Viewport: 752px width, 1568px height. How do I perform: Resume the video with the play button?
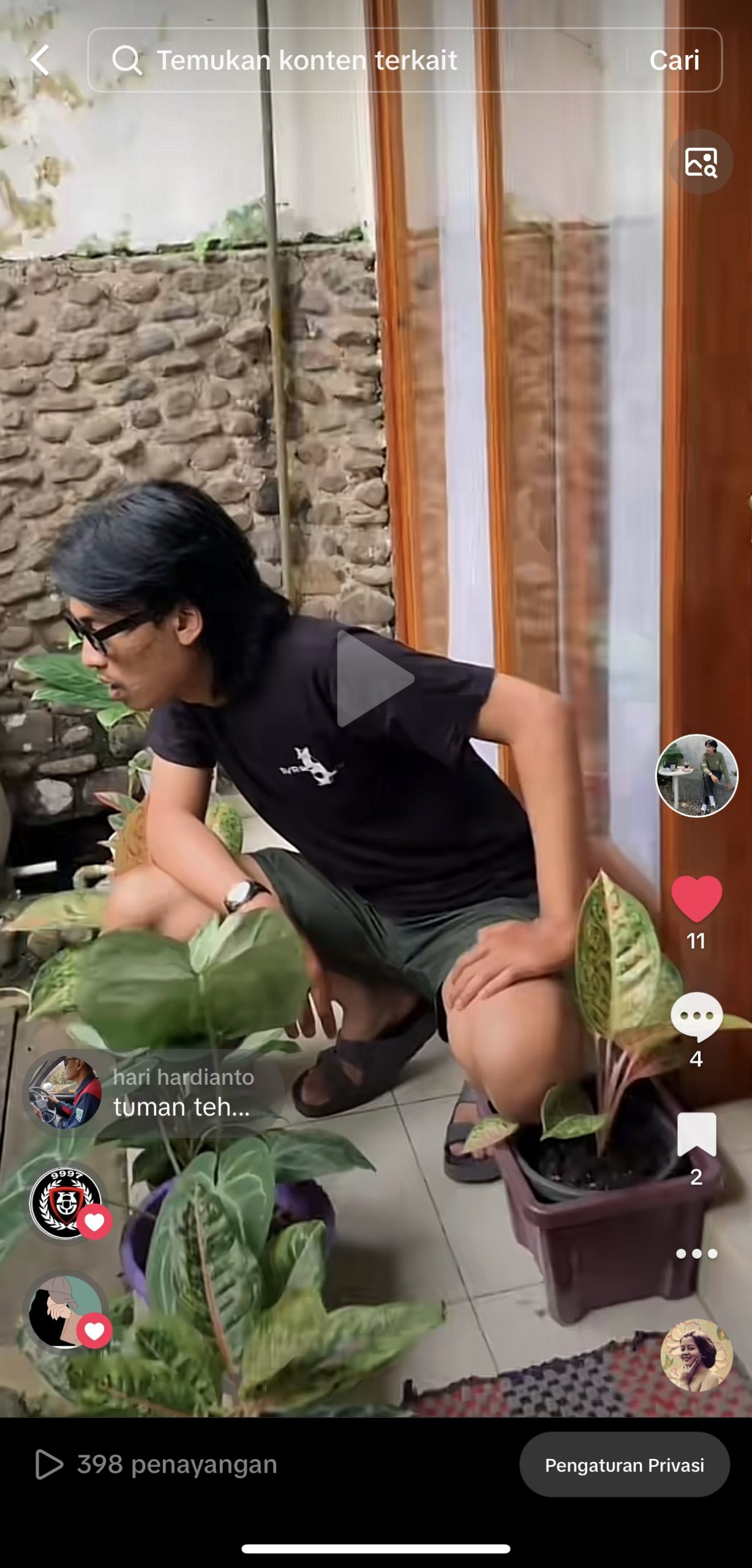pos(374,679)
